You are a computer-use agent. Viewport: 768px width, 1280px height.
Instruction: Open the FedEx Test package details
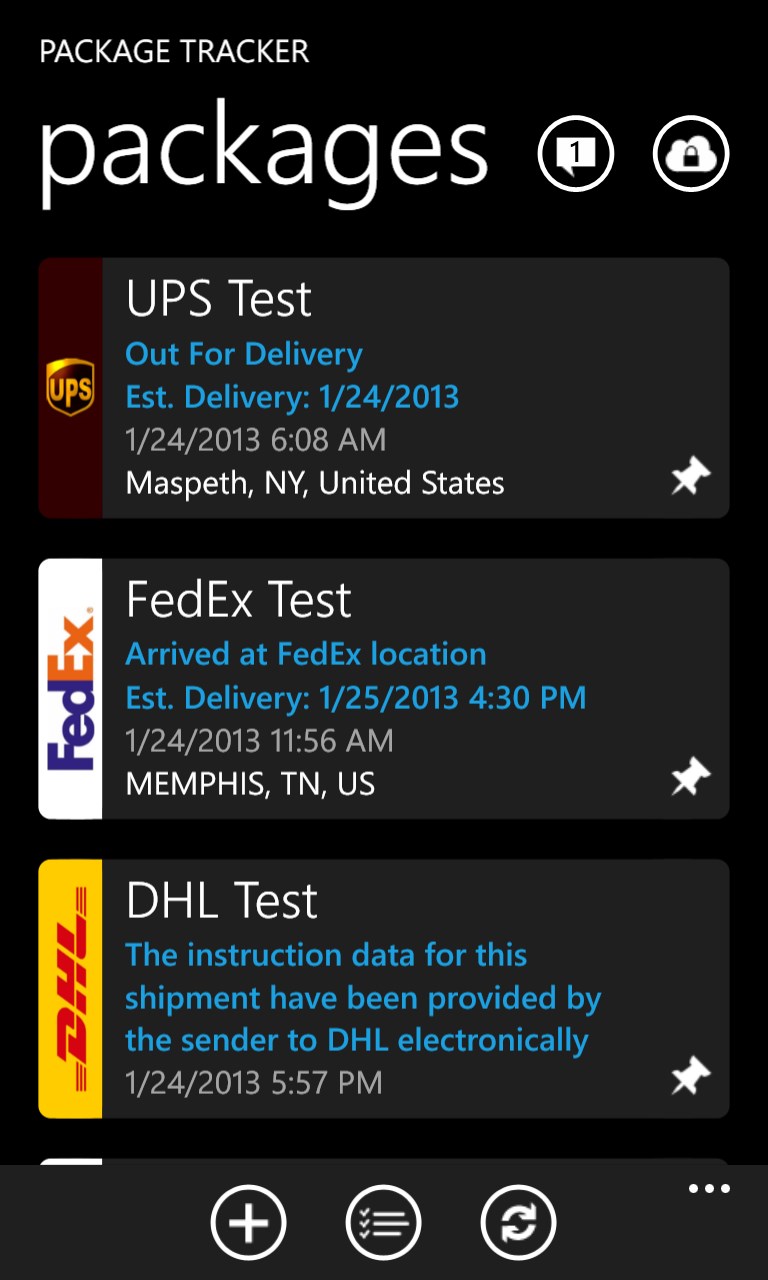[x=380, y=688]
